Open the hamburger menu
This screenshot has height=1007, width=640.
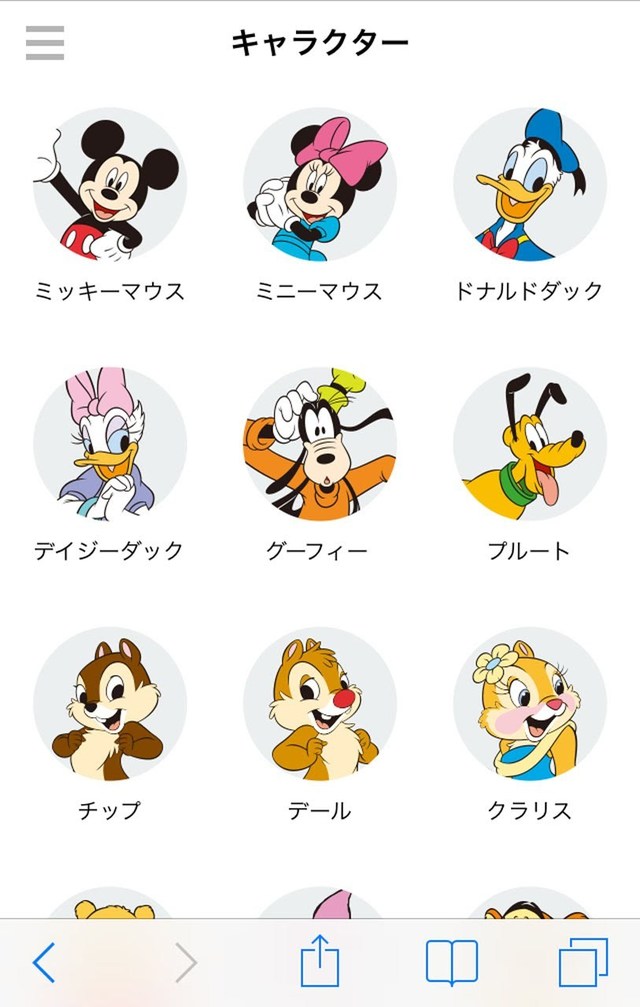pyautogui.click(x=45, y=43)
